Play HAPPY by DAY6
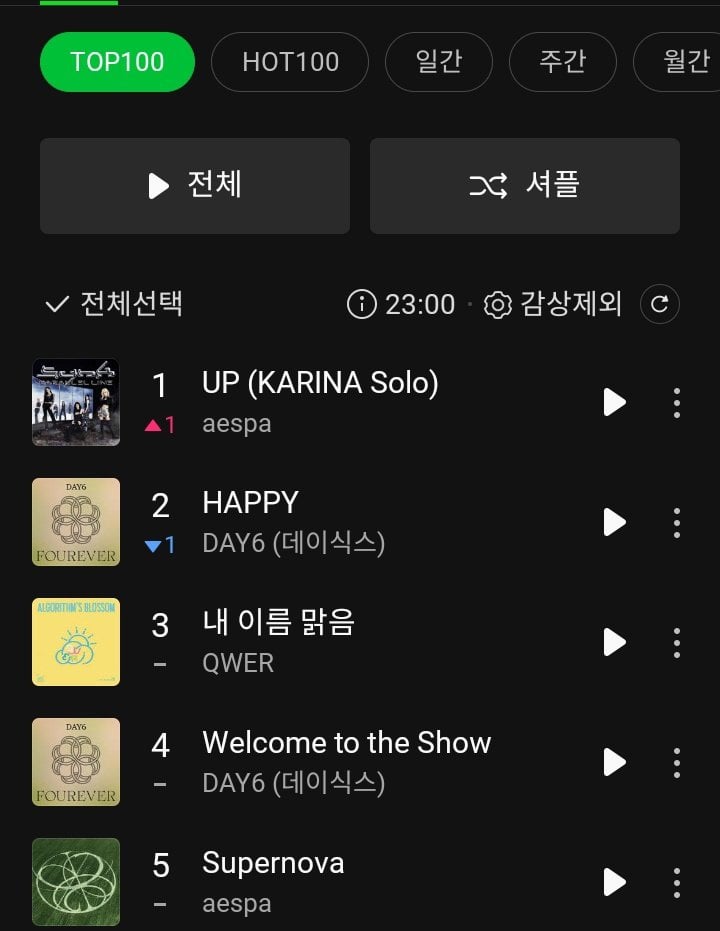Image resolution: width=720 pixels, height=931 pixels. [614, 522]
